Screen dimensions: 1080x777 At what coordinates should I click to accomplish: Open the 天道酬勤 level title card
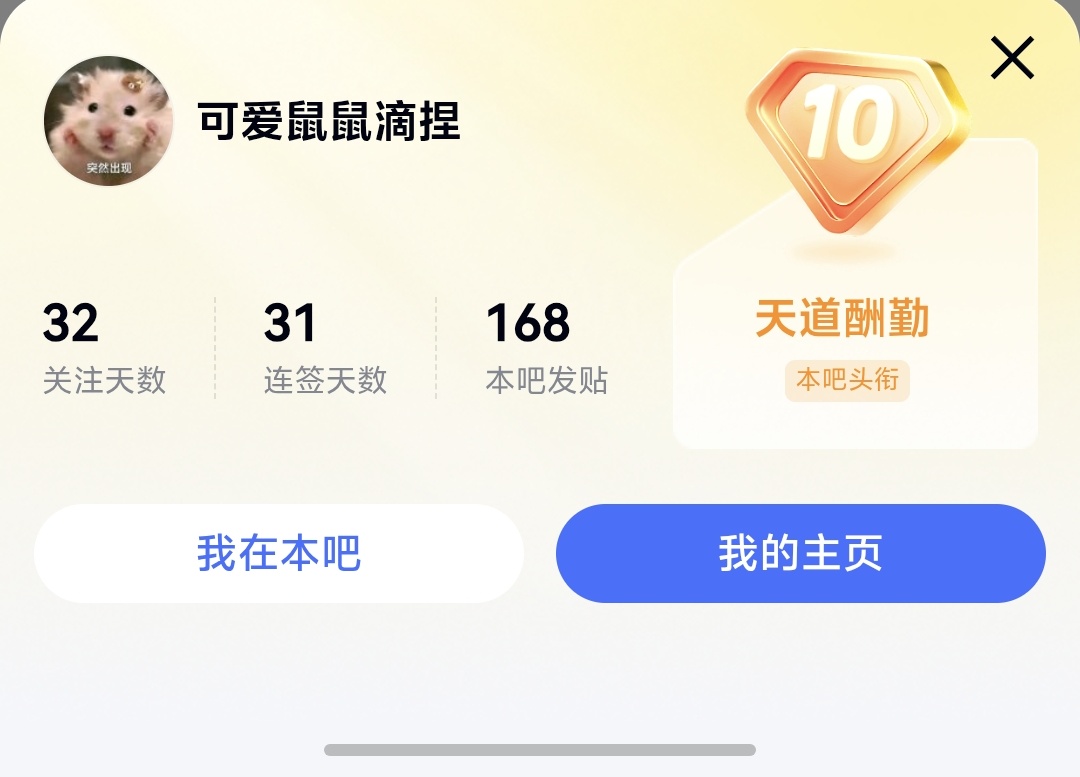[x=855, y=294]
